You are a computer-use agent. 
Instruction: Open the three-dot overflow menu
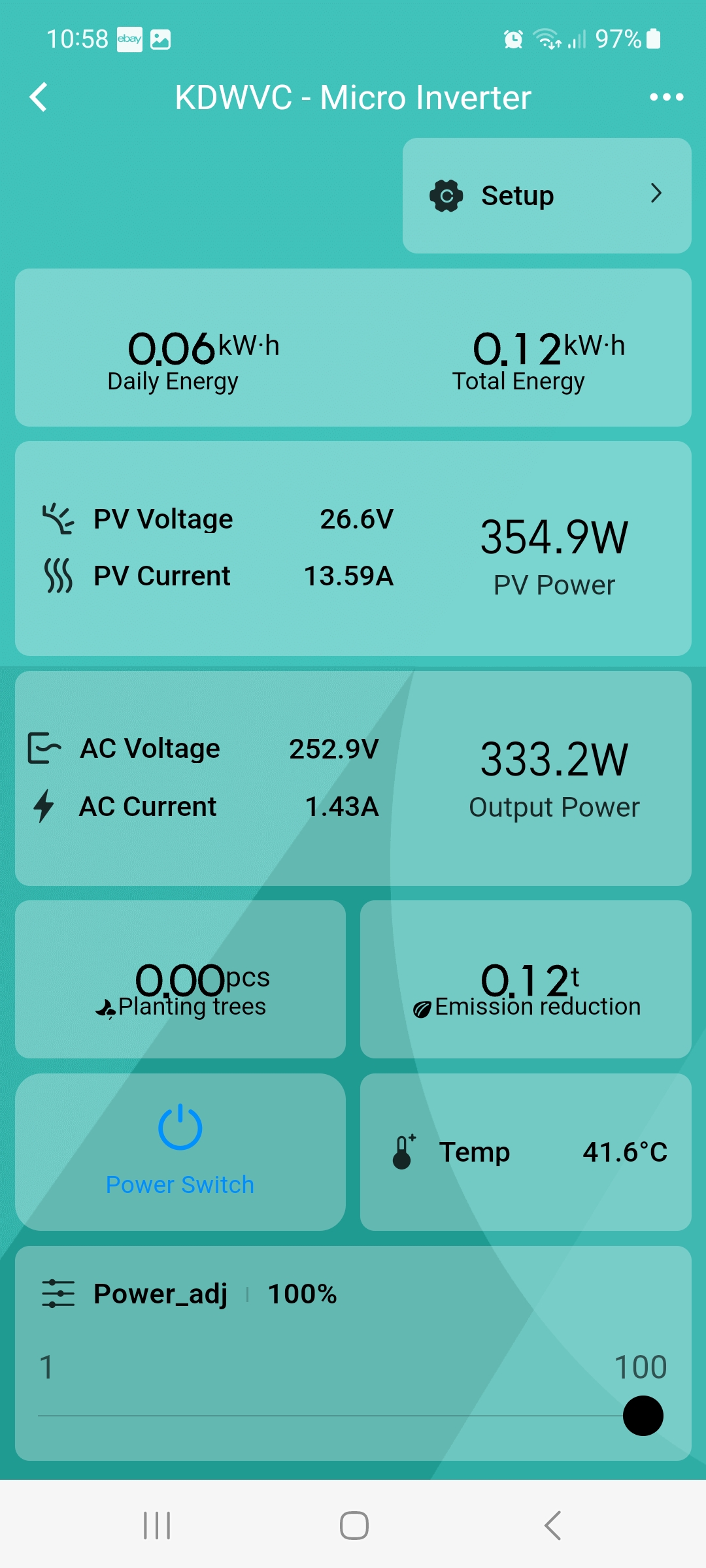666,97
